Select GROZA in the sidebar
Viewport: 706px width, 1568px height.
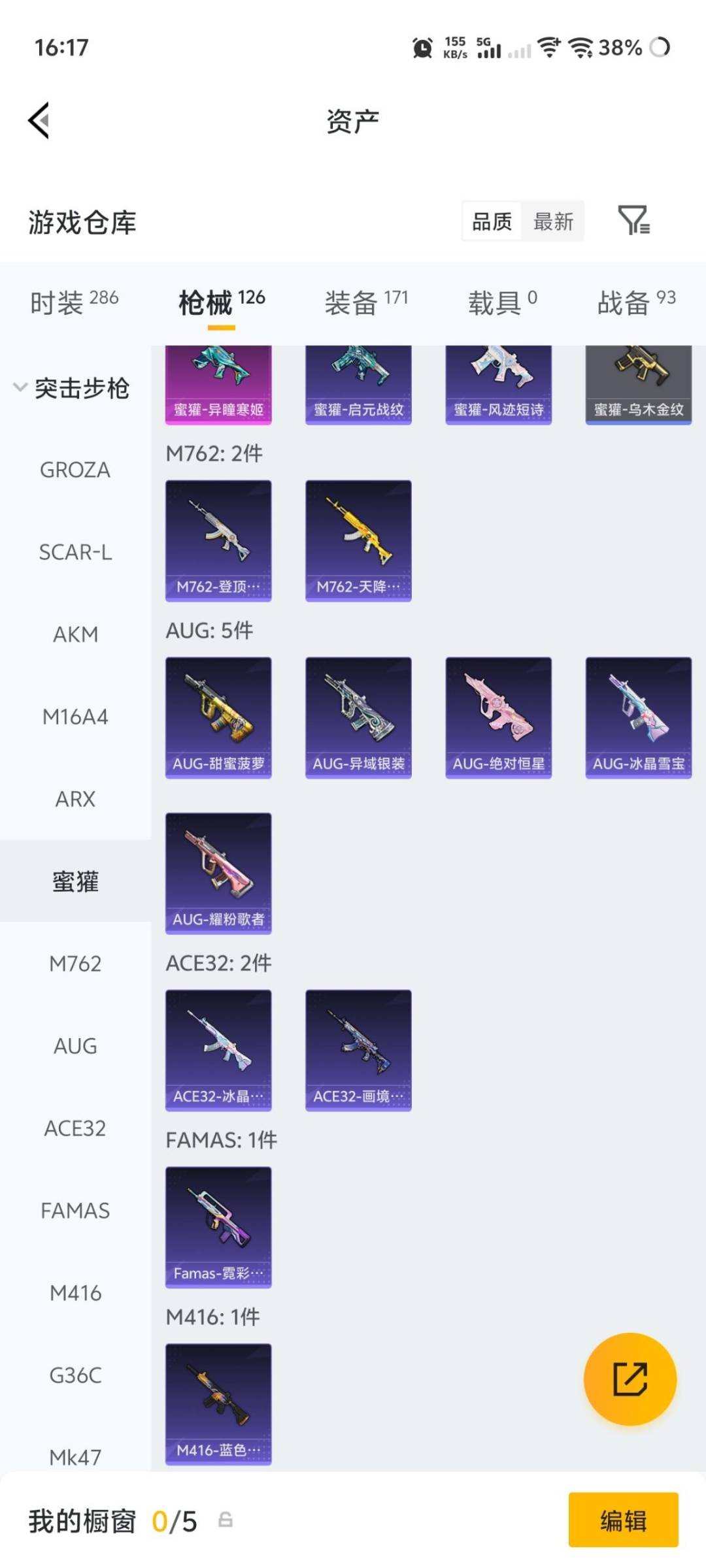point(75,470)
